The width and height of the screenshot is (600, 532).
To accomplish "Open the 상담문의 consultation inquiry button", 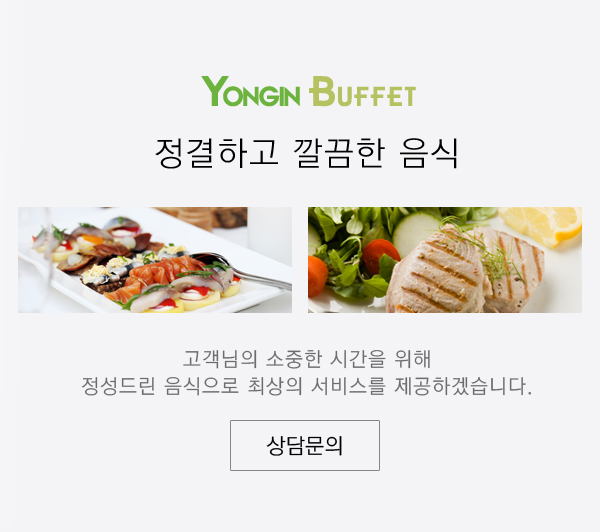I will tap(305, 445).
